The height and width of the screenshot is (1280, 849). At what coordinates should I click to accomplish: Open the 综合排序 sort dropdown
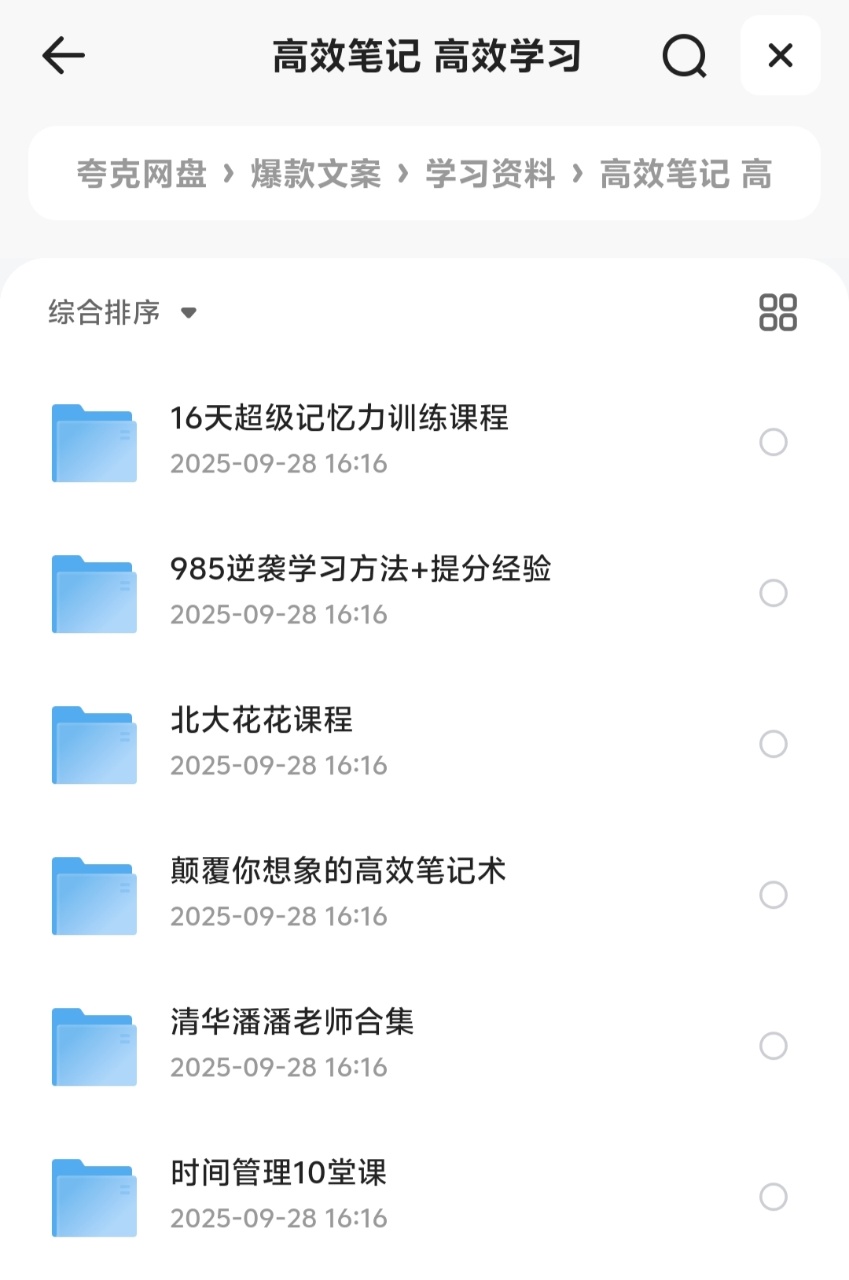coord(103,312)
